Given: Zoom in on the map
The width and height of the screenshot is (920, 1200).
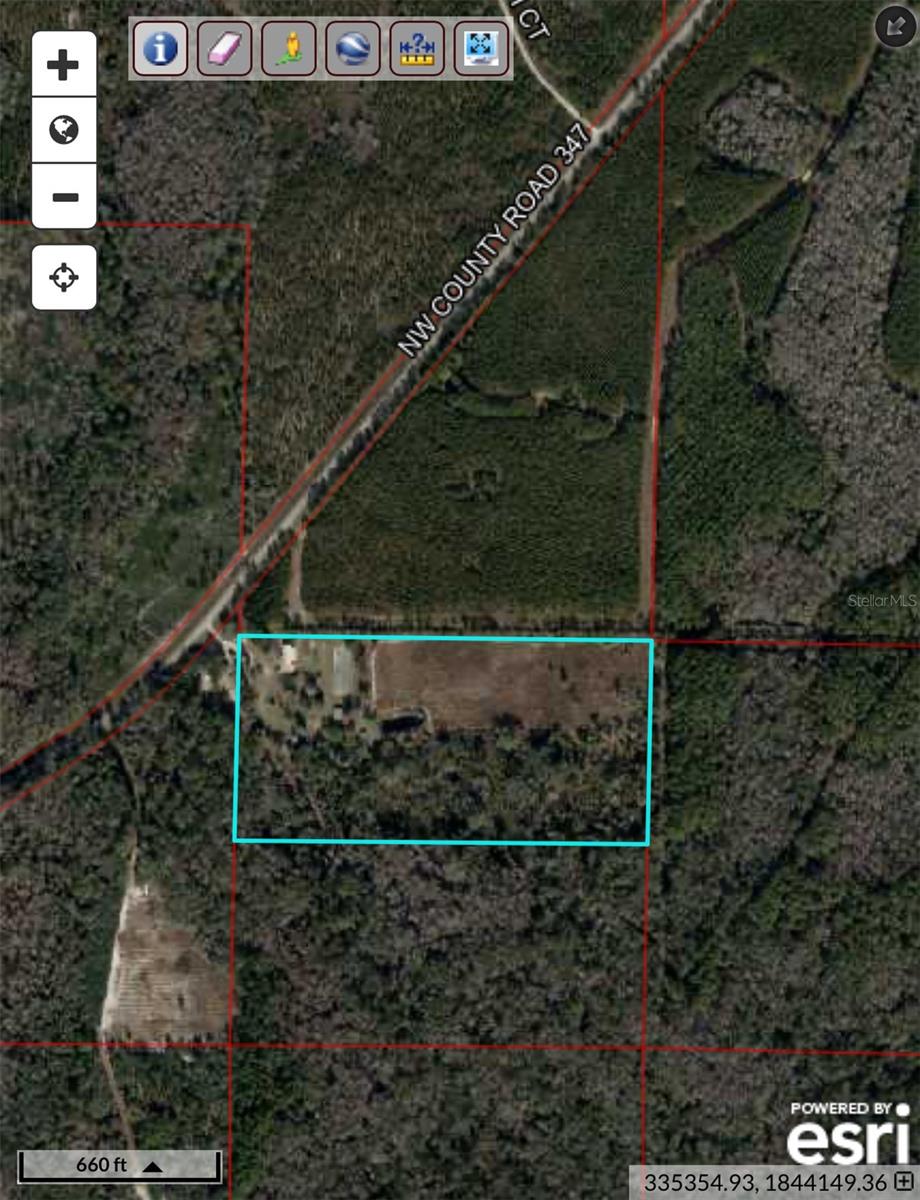Looking at the screenshot, I should [x=64, y=66].
